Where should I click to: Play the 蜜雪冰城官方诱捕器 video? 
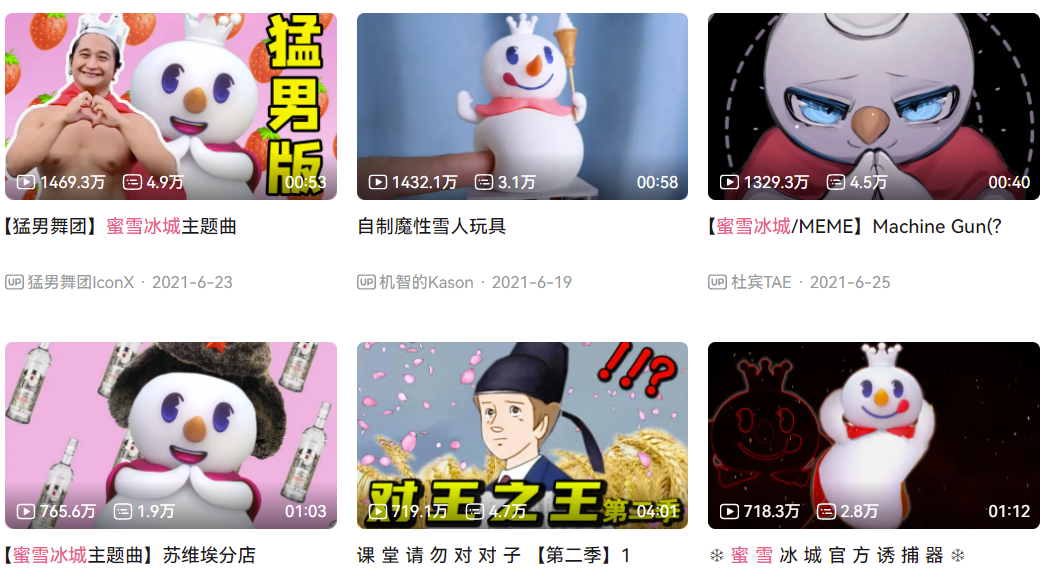click(873, 435)
